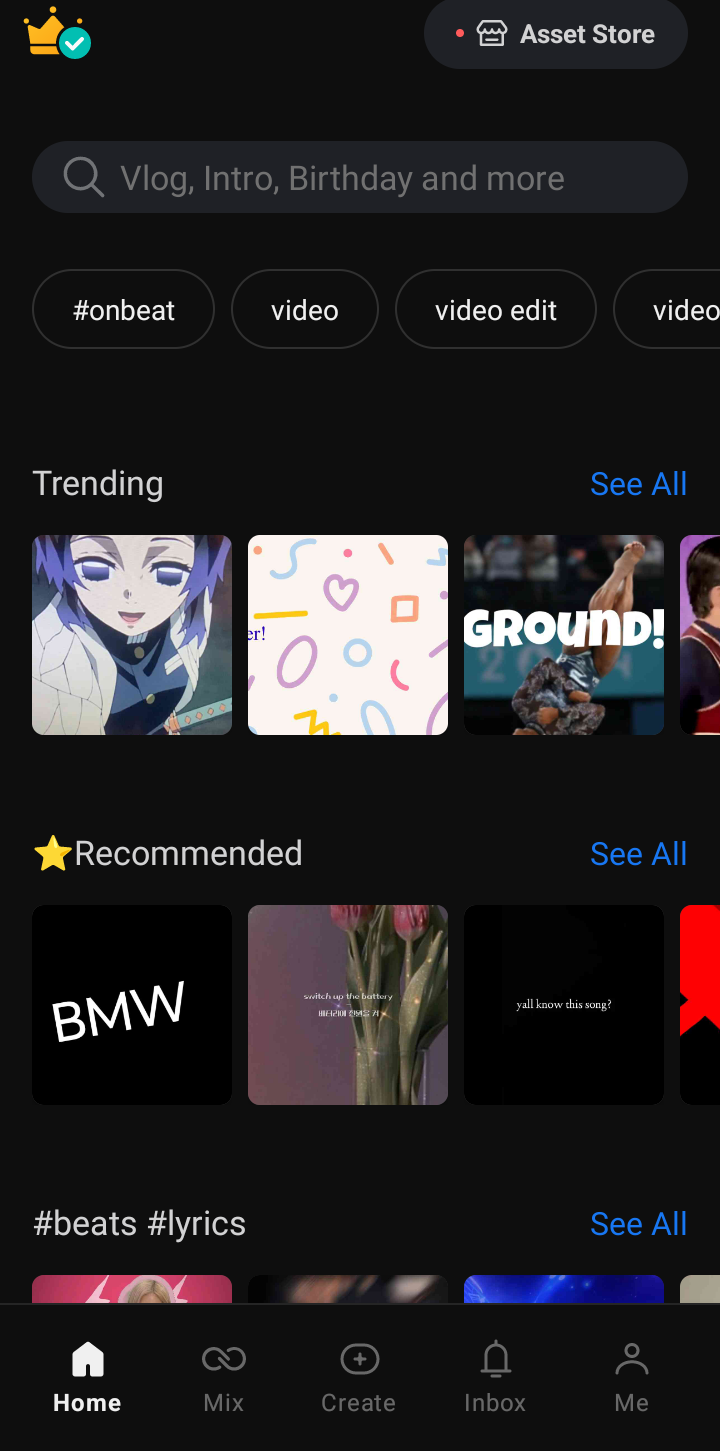This screenshot has height=1451, width=720.
Task: See all Trending templates
Action: (x=638, y=484)
